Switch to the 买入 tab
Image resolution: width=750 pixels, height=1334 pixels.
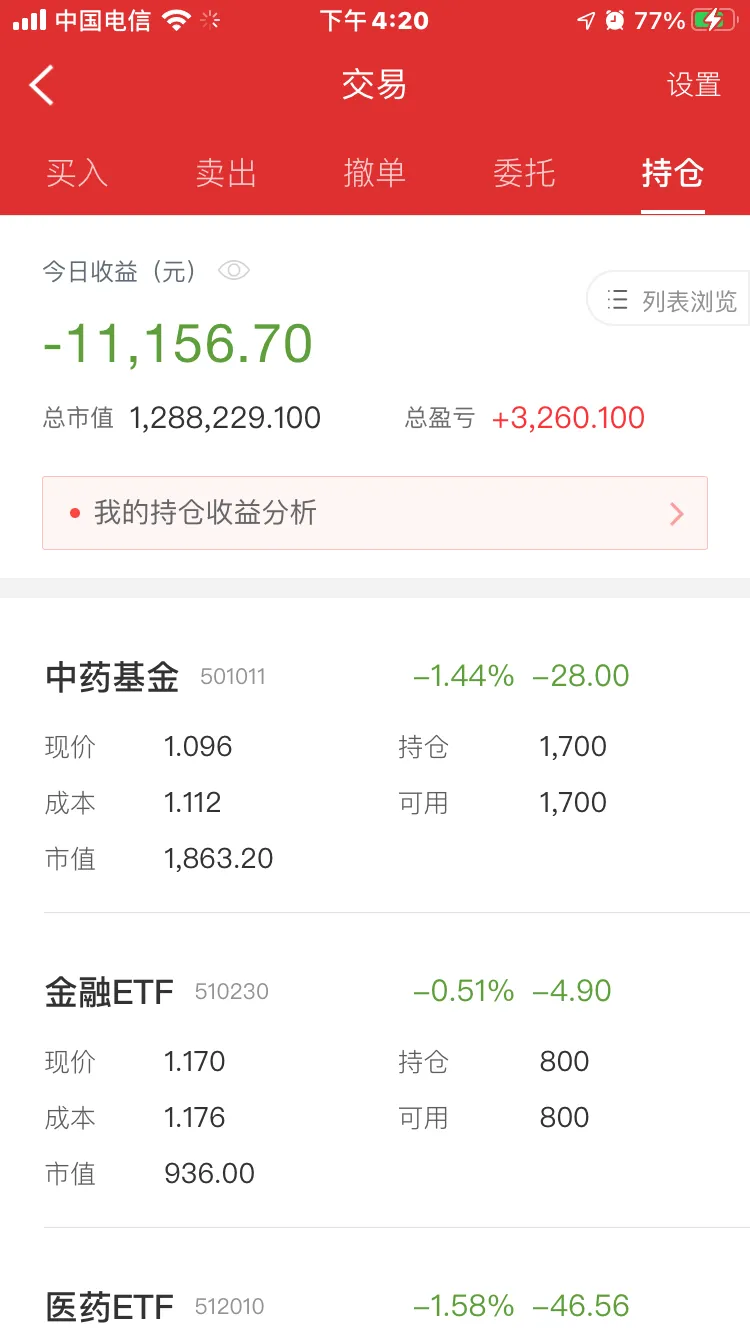(76, 173)
